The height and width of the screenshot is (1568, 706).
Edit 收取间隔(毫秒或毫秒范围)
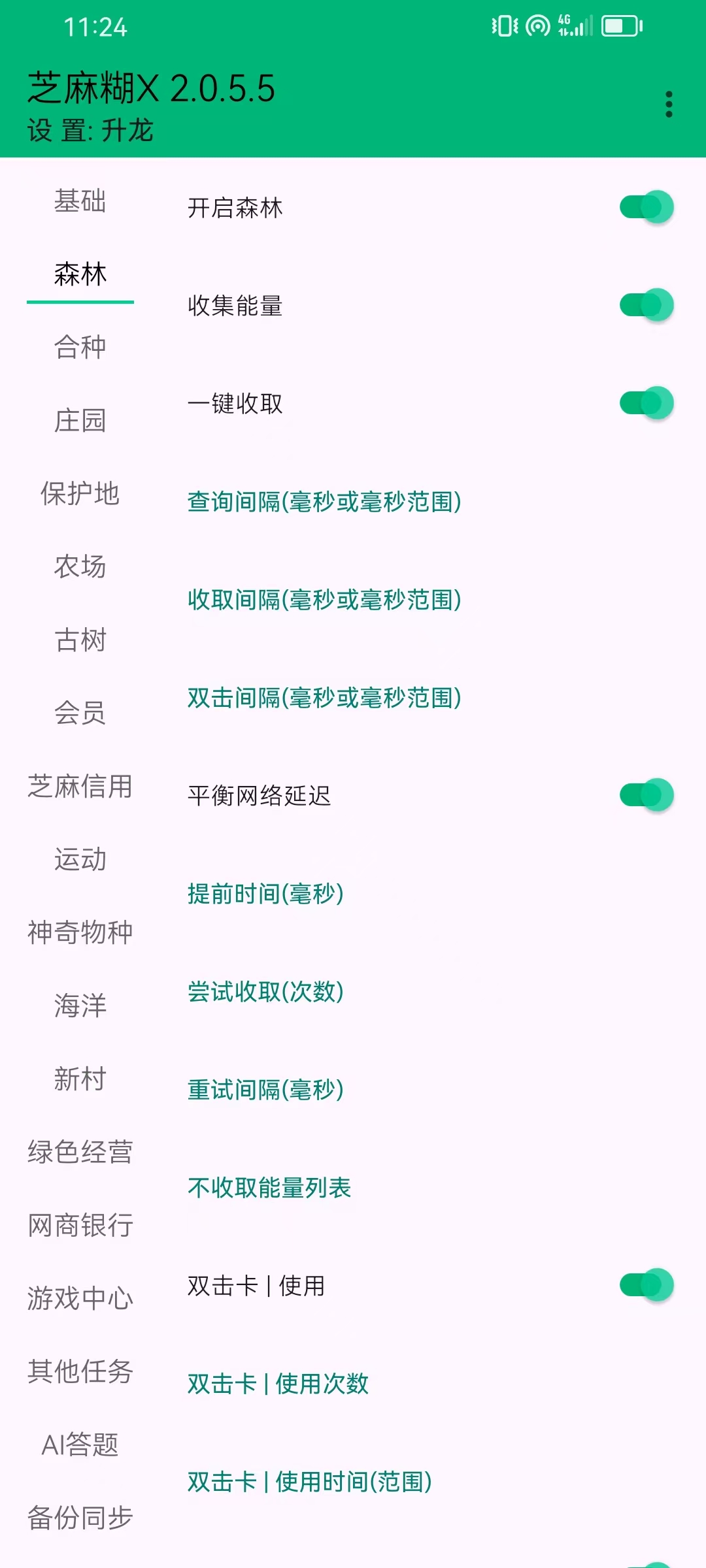[324, 600]
